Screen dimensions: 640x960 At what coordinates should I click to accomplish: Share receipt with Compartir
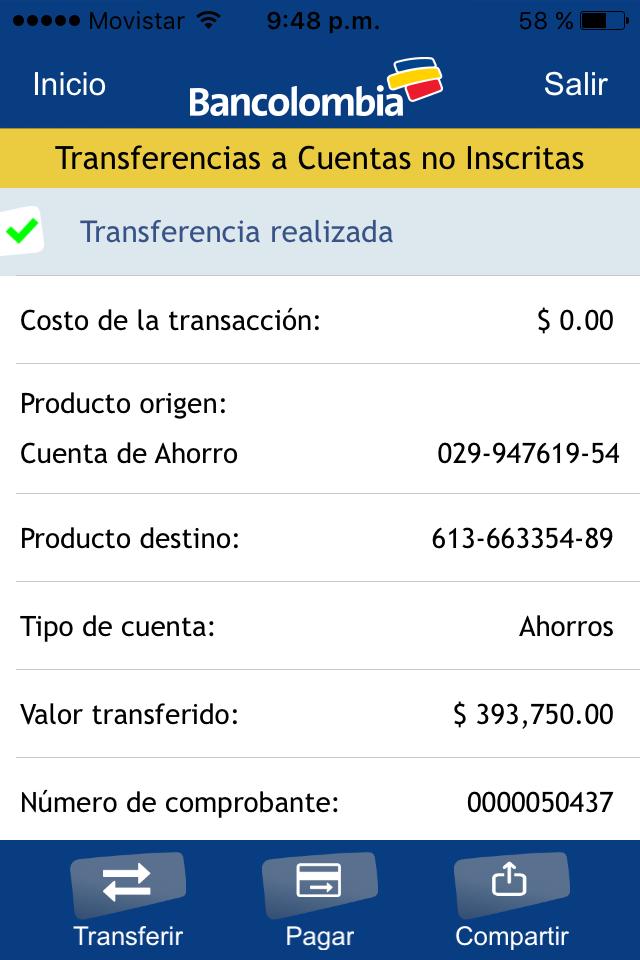click(511, 900)
